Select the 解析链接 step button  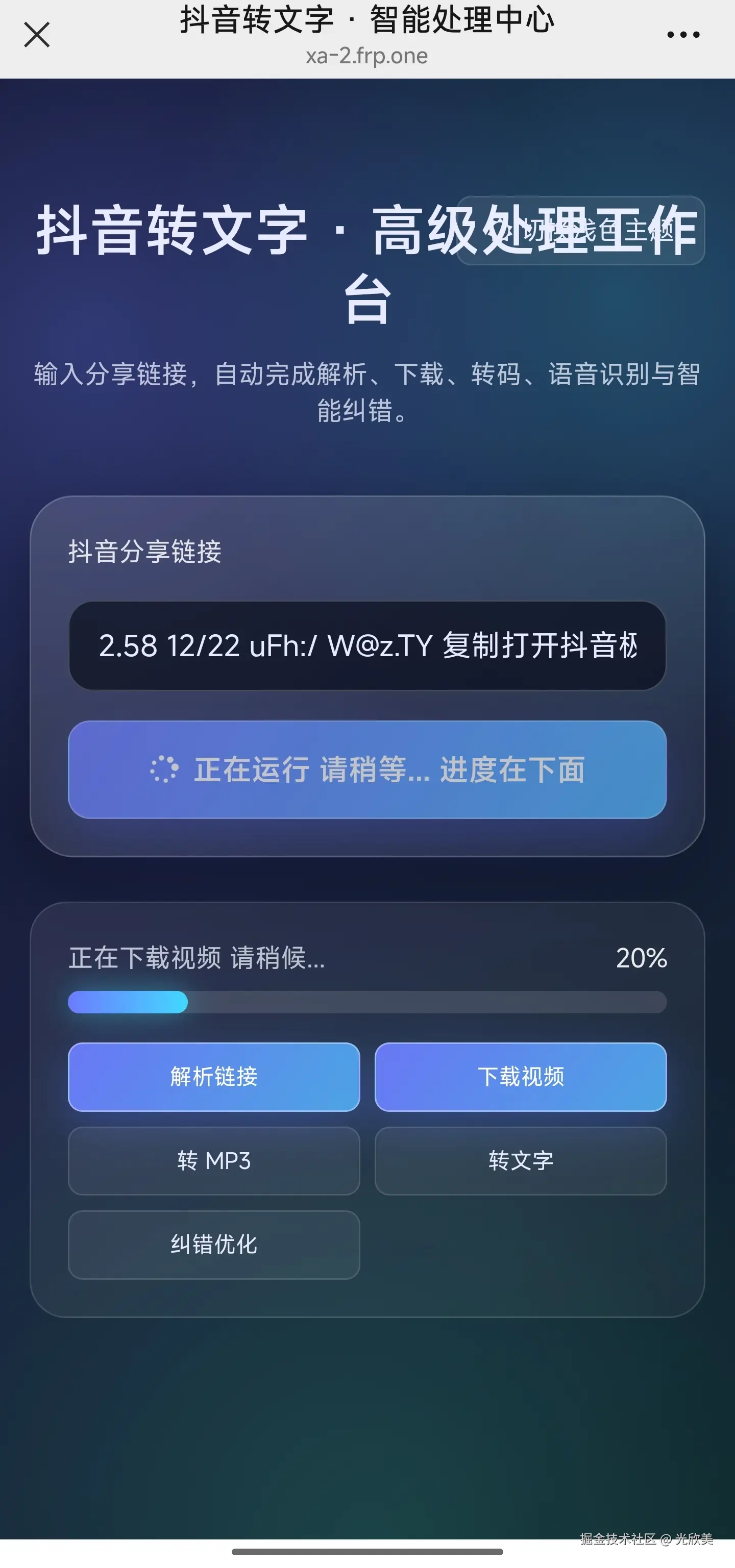coord(214,1077)
